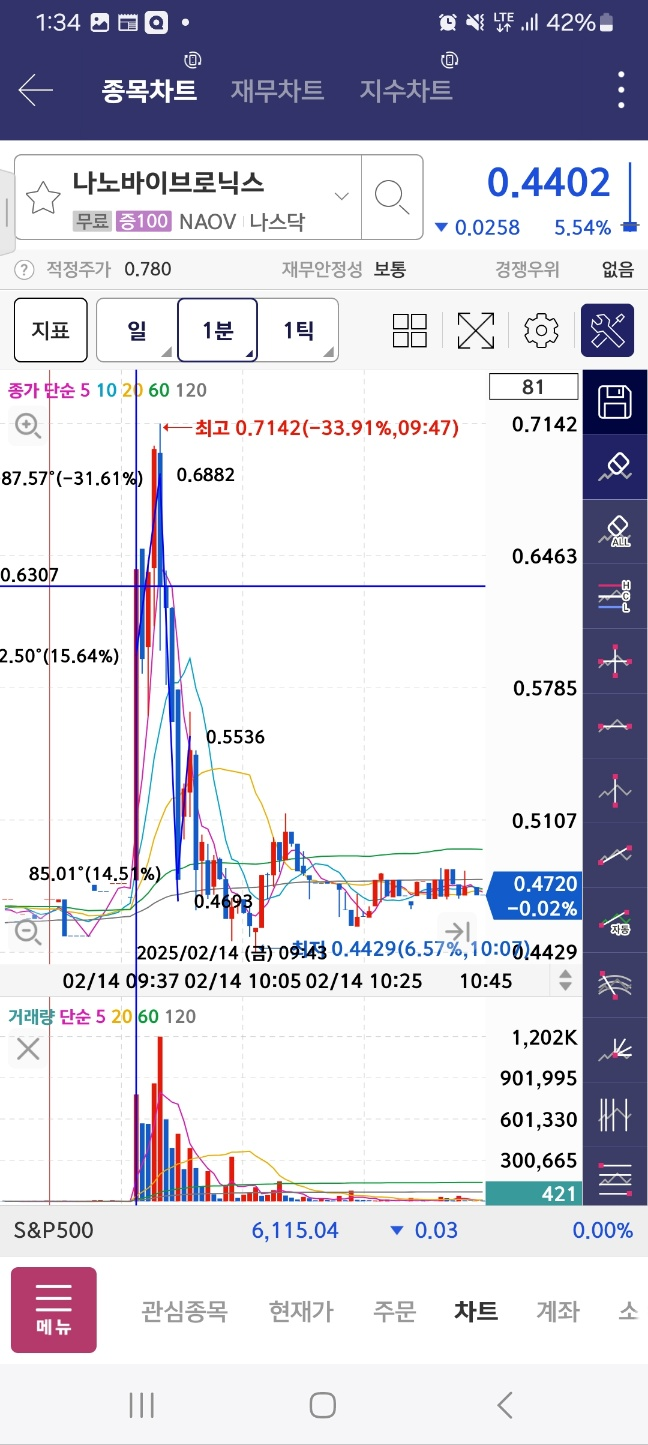
Task: Add 나노바이브로닉스 to favorites with star
Action: (x=43, y=198)
